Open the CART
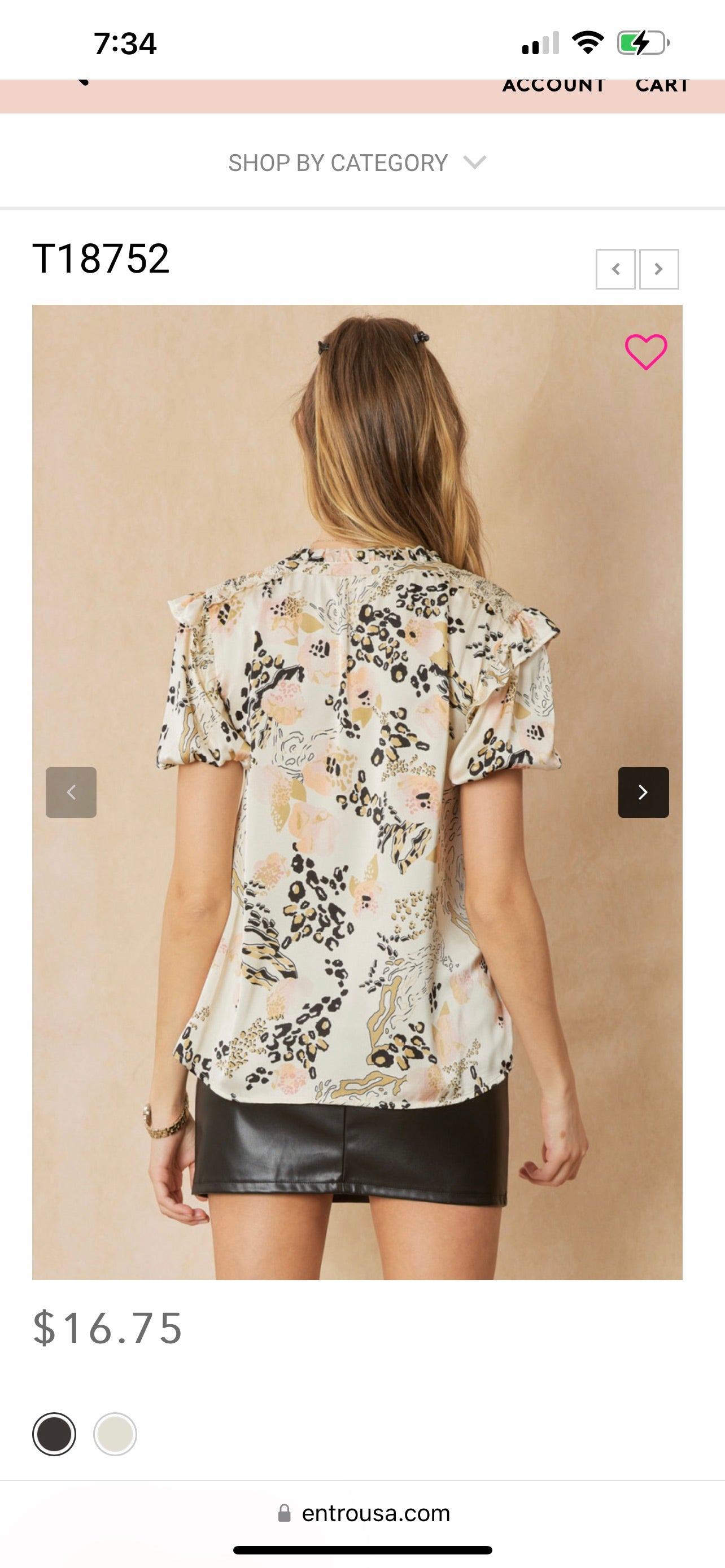The width and height of the screenshot is (725, 1568). (662, 85)
